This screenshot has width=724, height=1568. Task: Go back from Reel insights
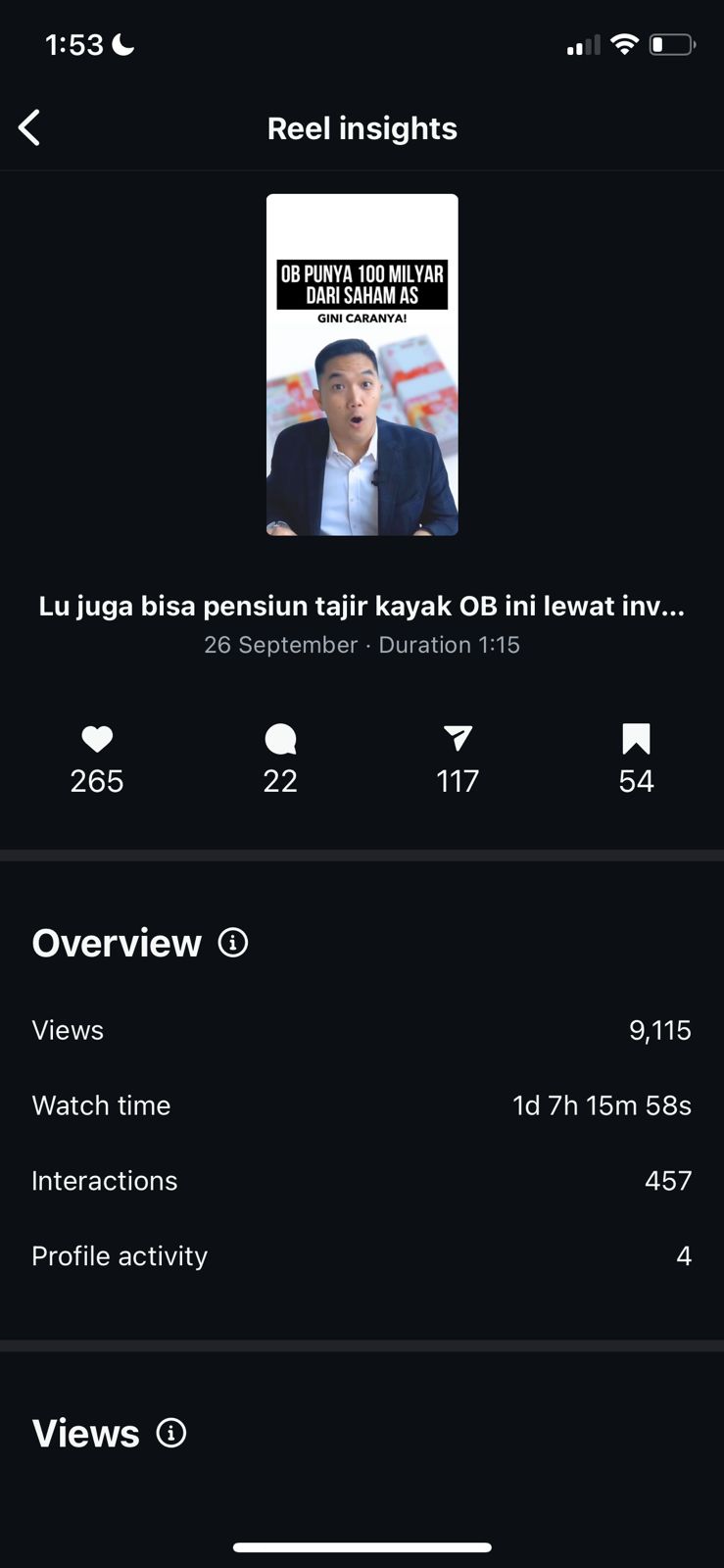coord(29,127)
